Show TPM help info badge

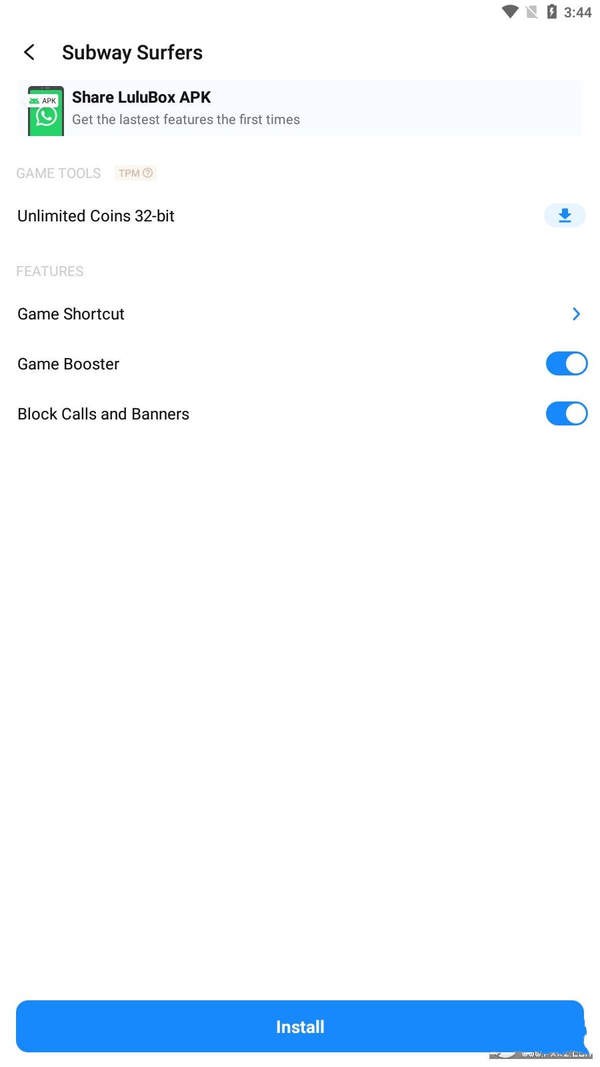(x=135, y=173)
